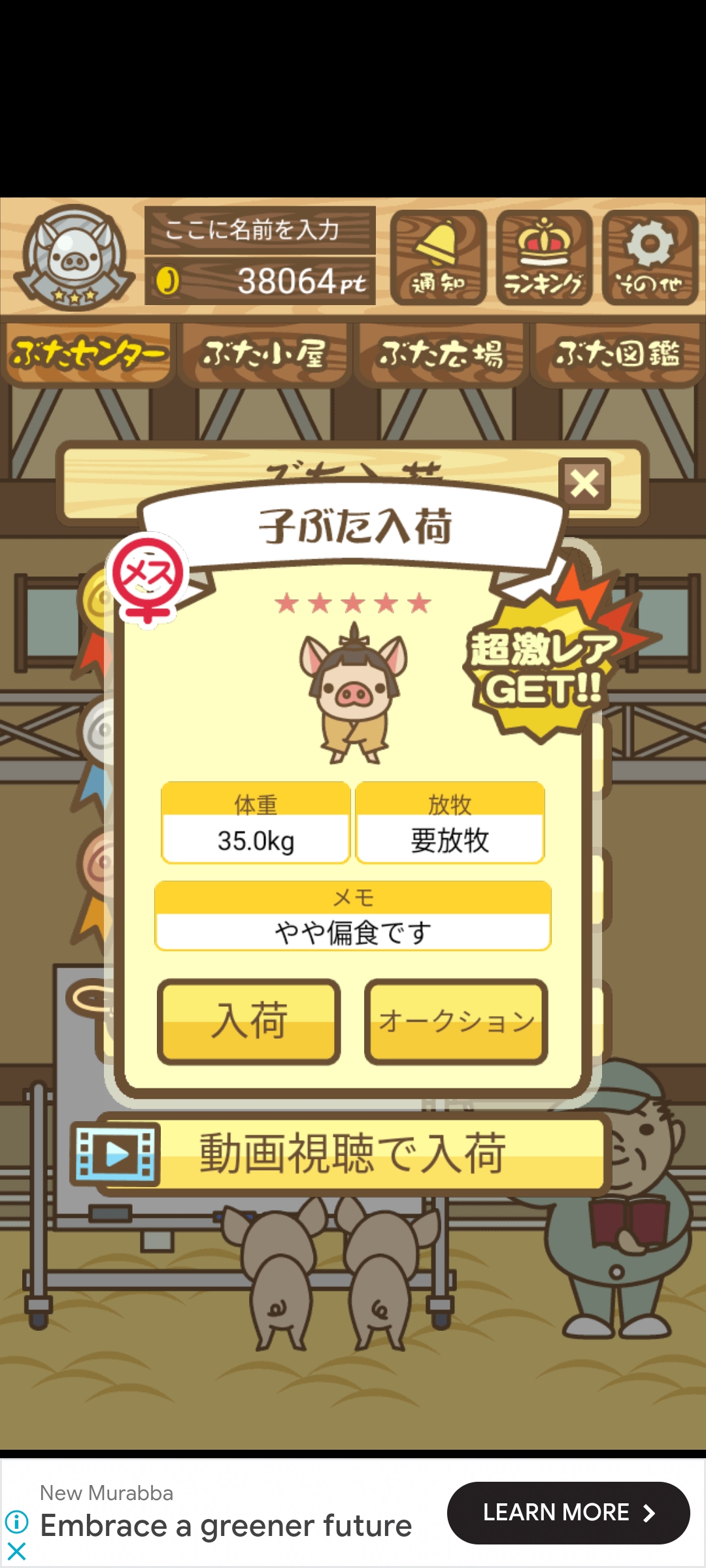Open the ad info icon
Image resolution: width=706 pixels, height=1568 pixels.
tap(16, 1522)
